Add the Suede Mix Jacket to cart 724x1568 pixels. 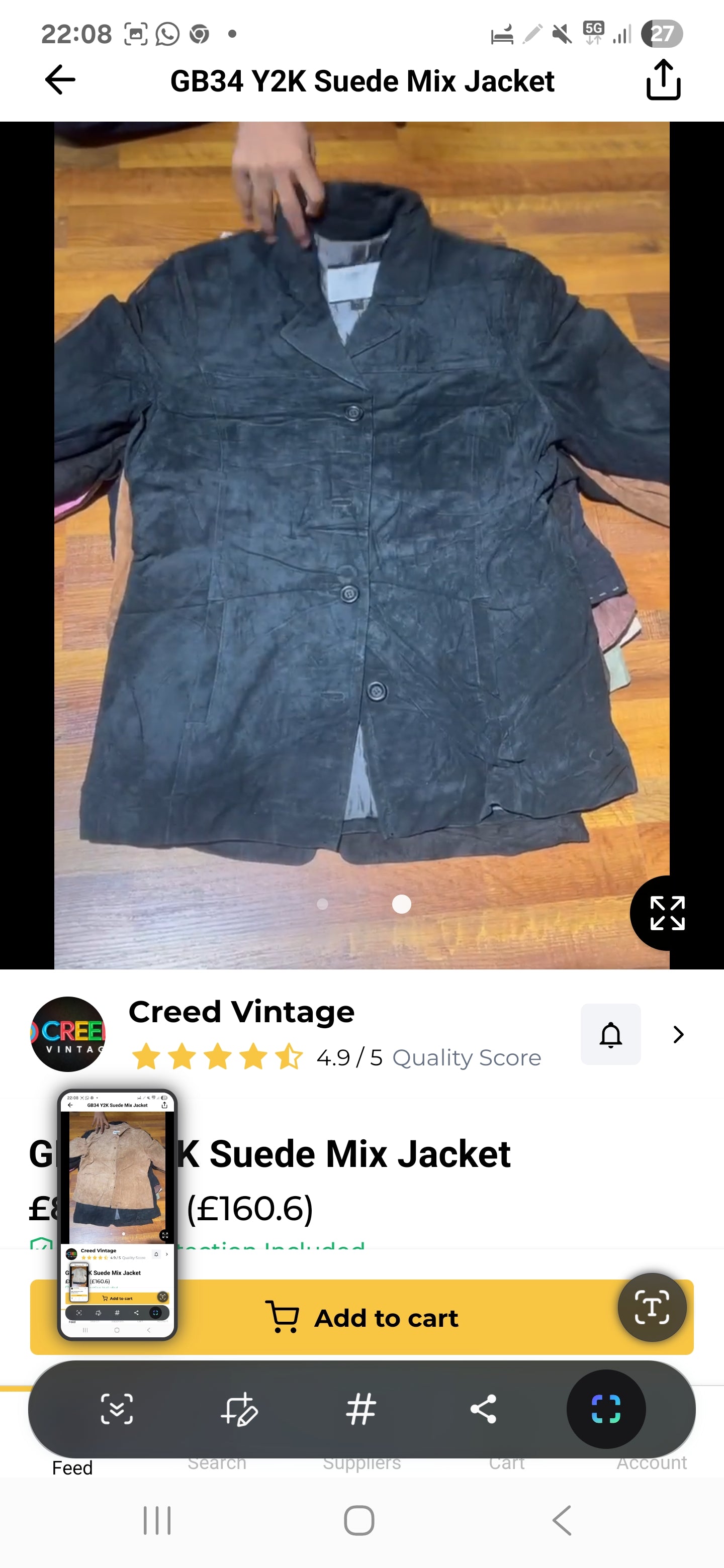tap(361, 1317)
